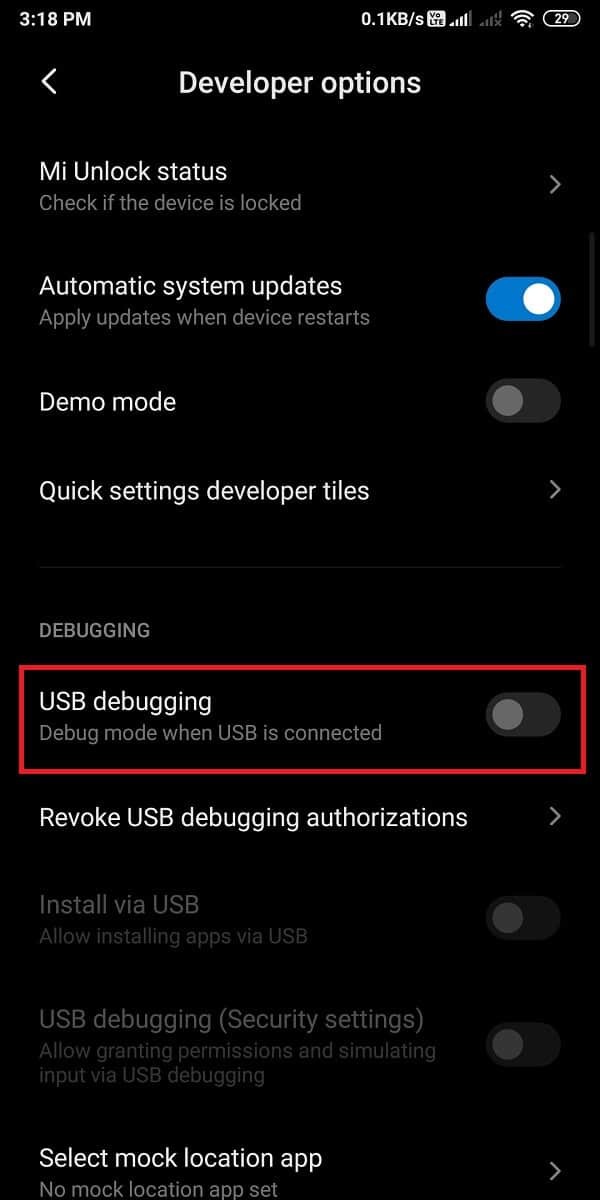Turn off Automatic system updates
Viewport: 600px width, 1200px height.
tap(522, 301)
